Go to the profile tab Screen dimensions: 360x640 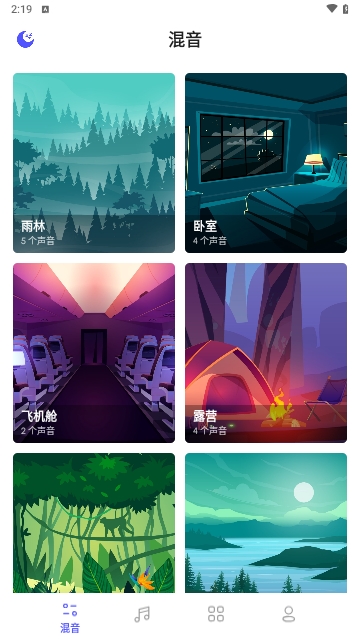point(289,614)
